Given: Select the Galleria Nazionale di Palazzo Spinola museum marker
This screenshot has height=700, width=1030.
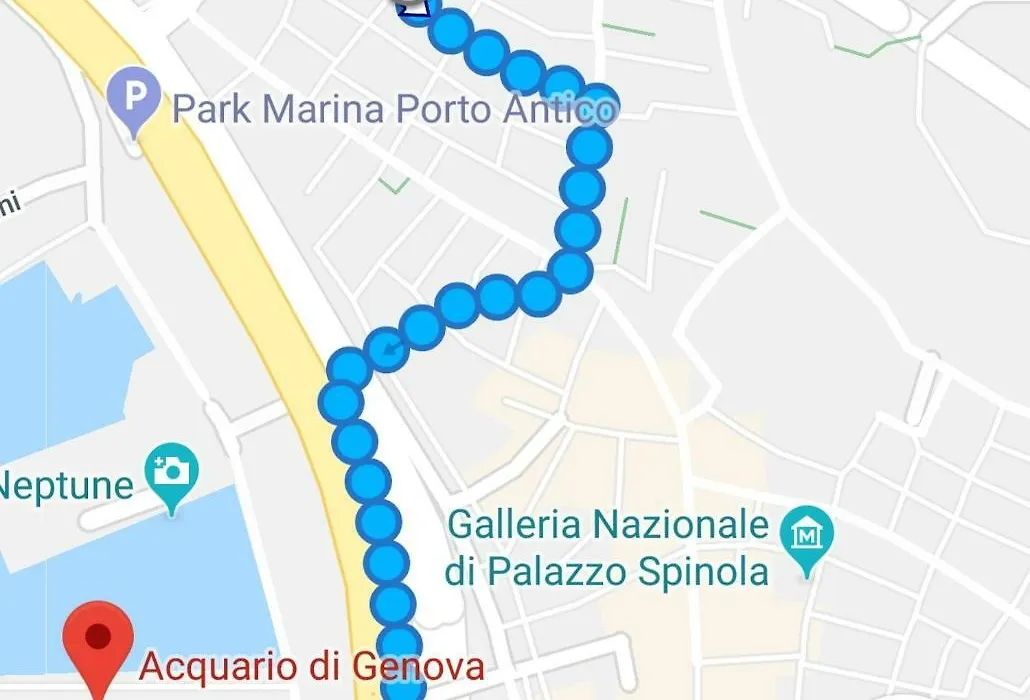Looking at the screenshot, I should coord(807,533).
